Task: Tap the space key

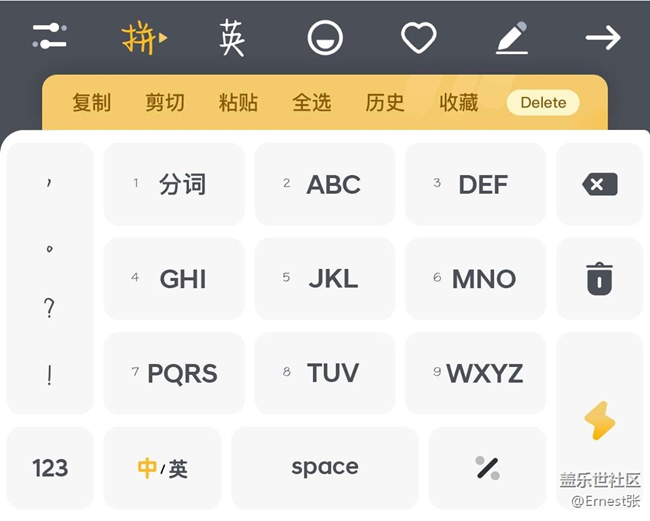Action: pos(325,467)
